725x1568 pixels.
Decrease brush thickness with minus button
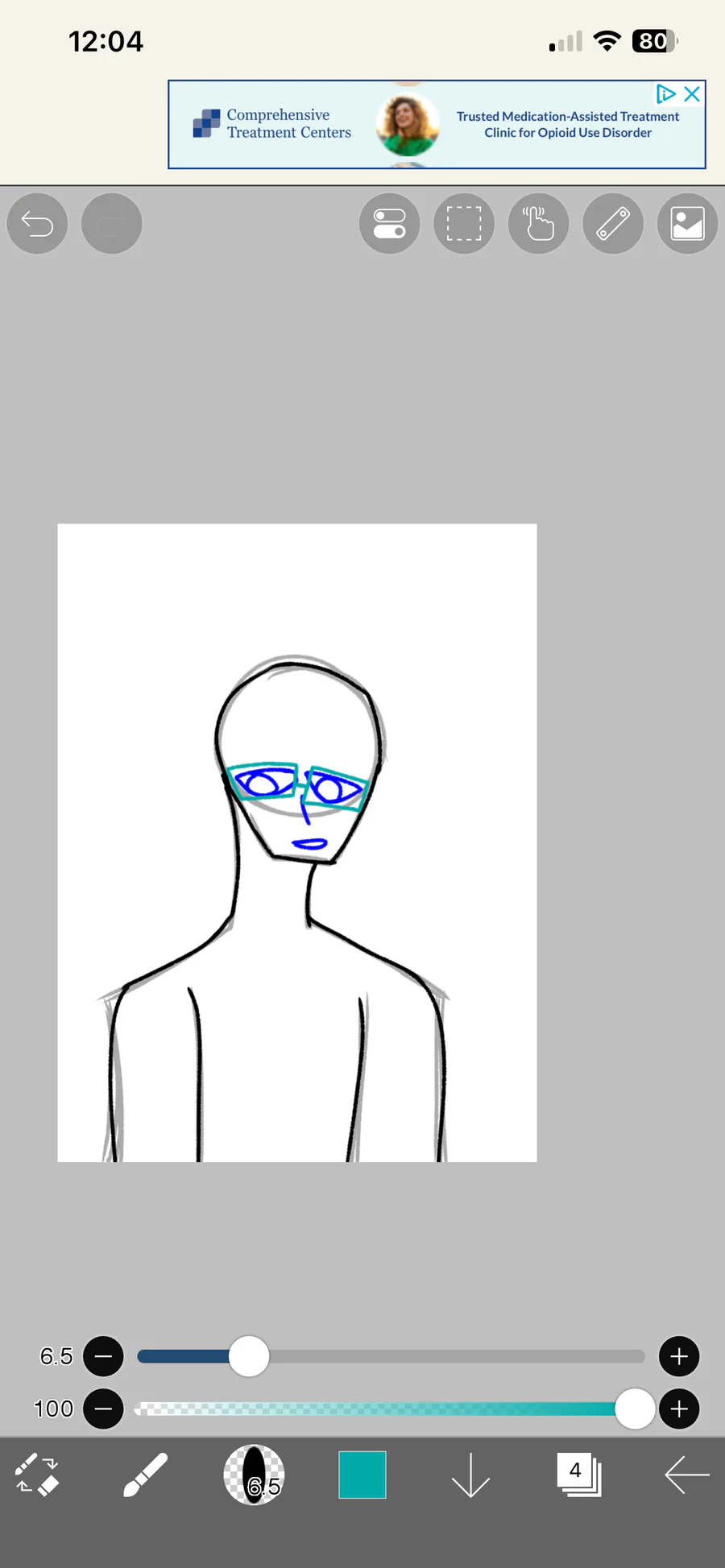pyautogui.click(x=103, y=1356)
